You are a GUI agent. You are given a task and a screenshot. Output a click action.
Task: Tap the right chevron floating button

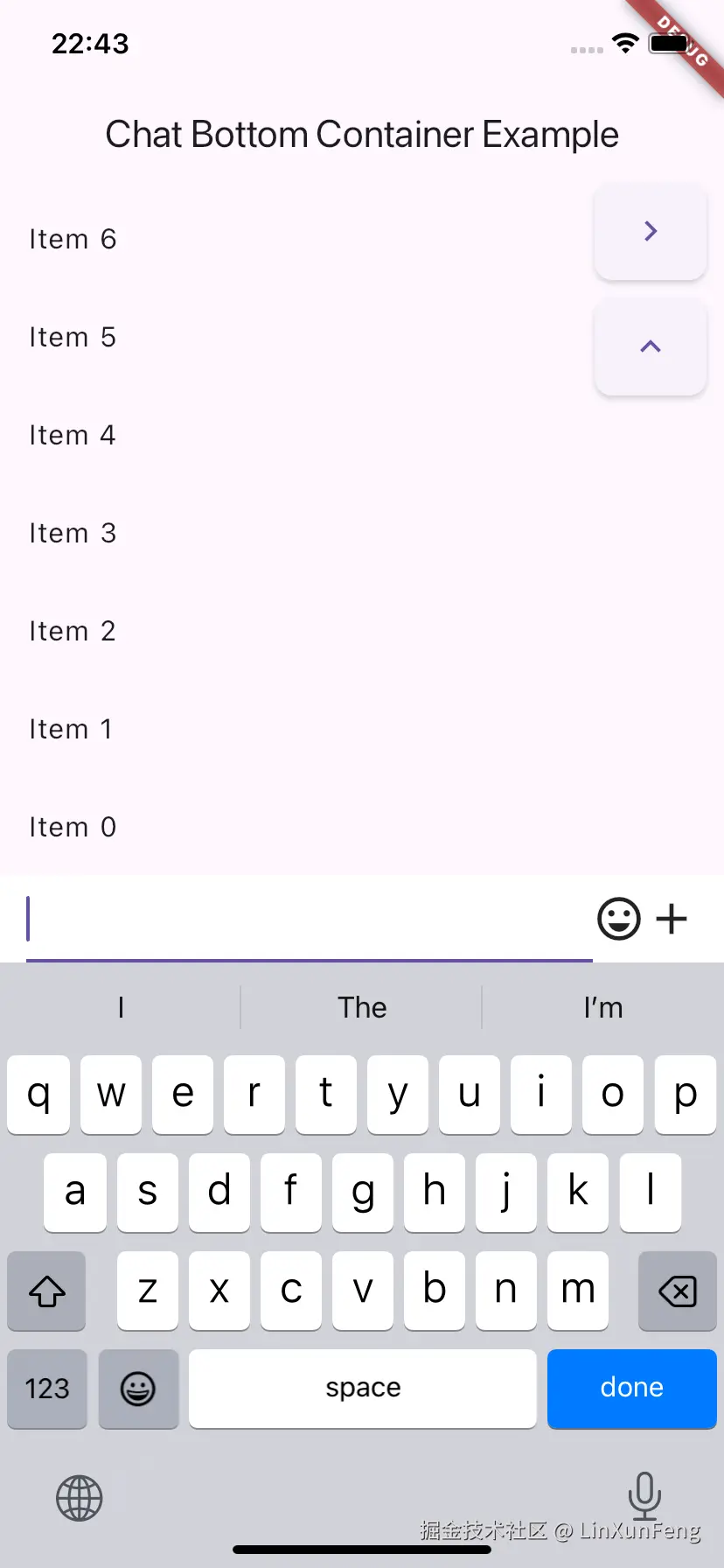coord(651,232)
